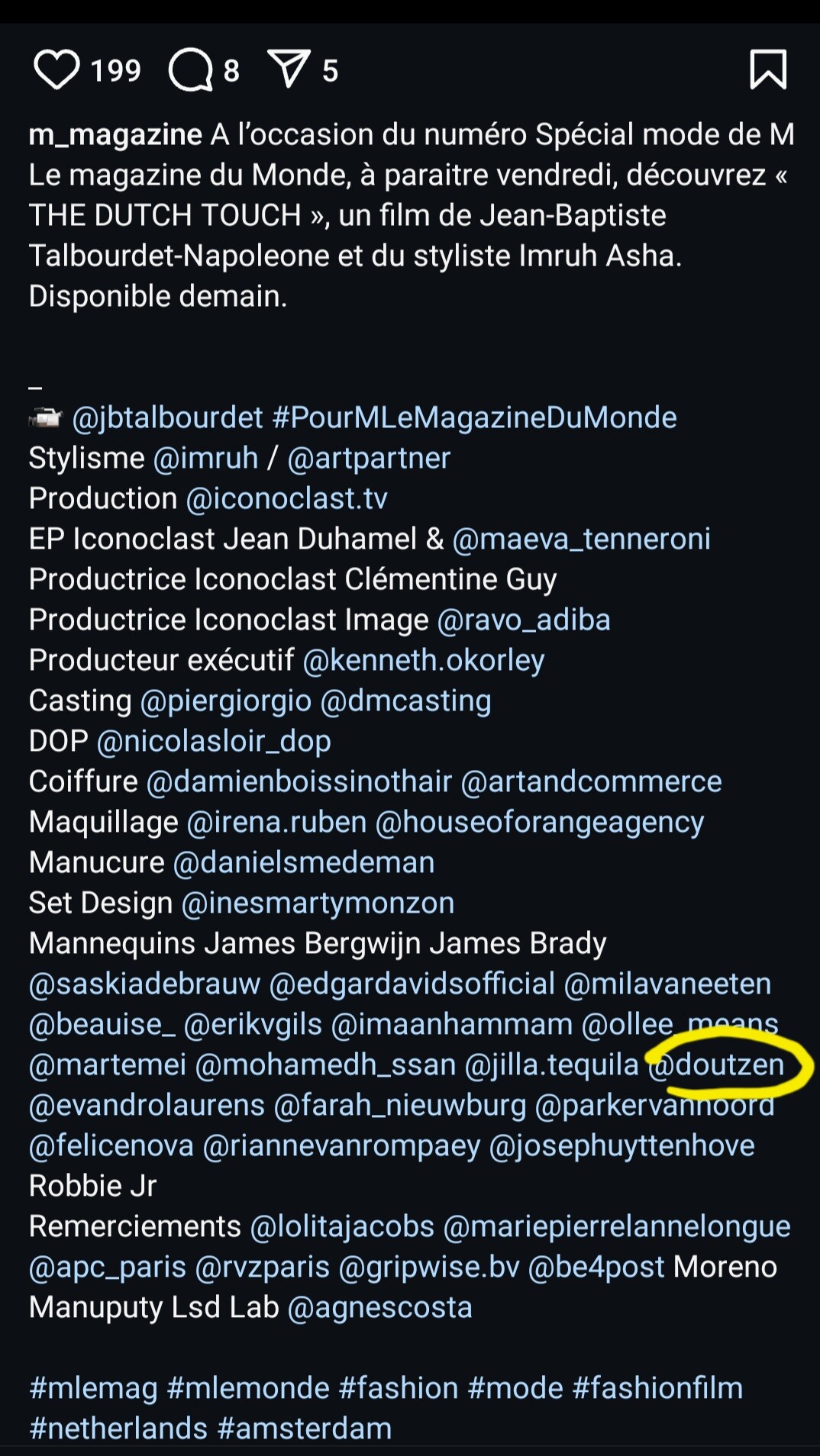Bookmark this m_magazine post

tap(767, 69)
